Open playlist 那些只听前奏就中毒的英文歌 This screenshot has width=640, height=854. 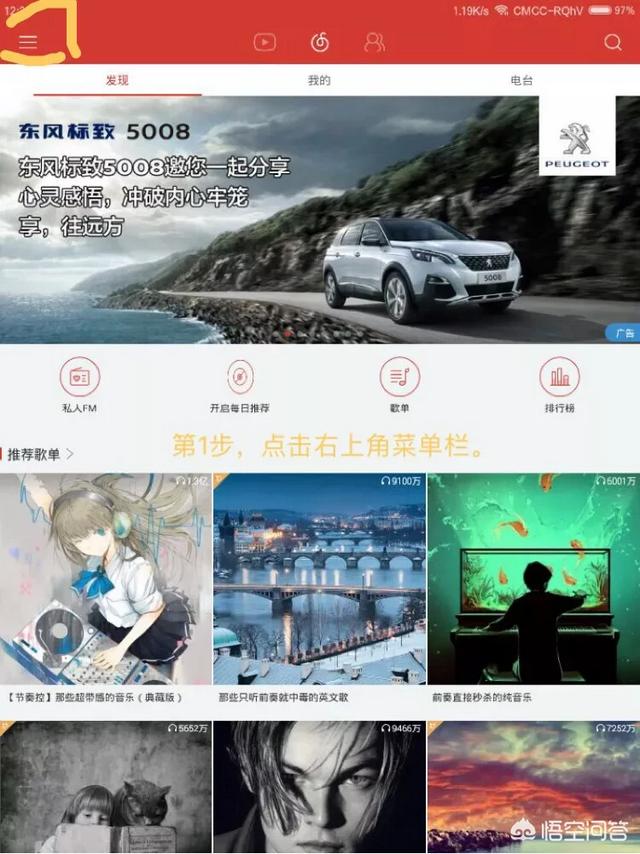coord(319,578)
